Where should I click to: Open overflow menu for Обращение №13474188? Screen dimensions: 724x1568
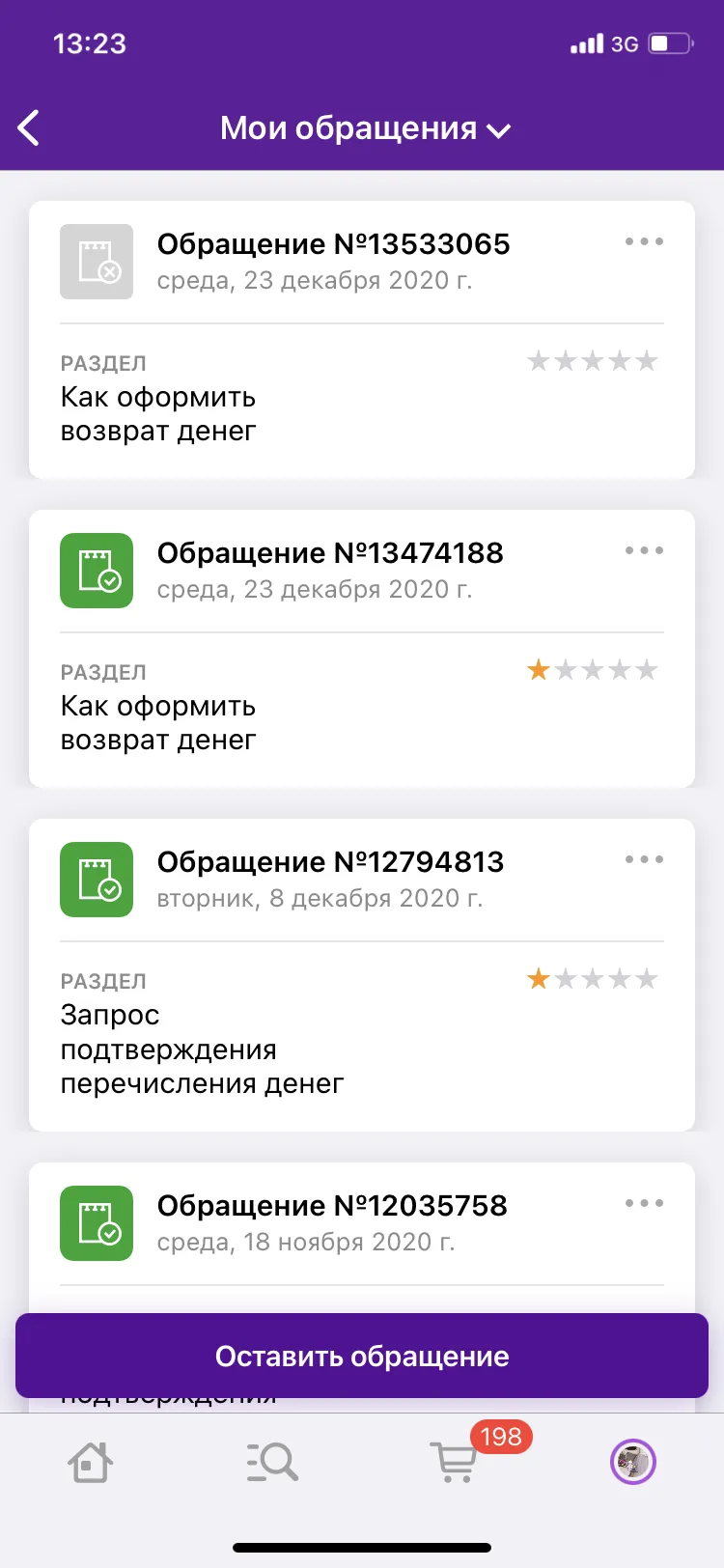[644, 550]
